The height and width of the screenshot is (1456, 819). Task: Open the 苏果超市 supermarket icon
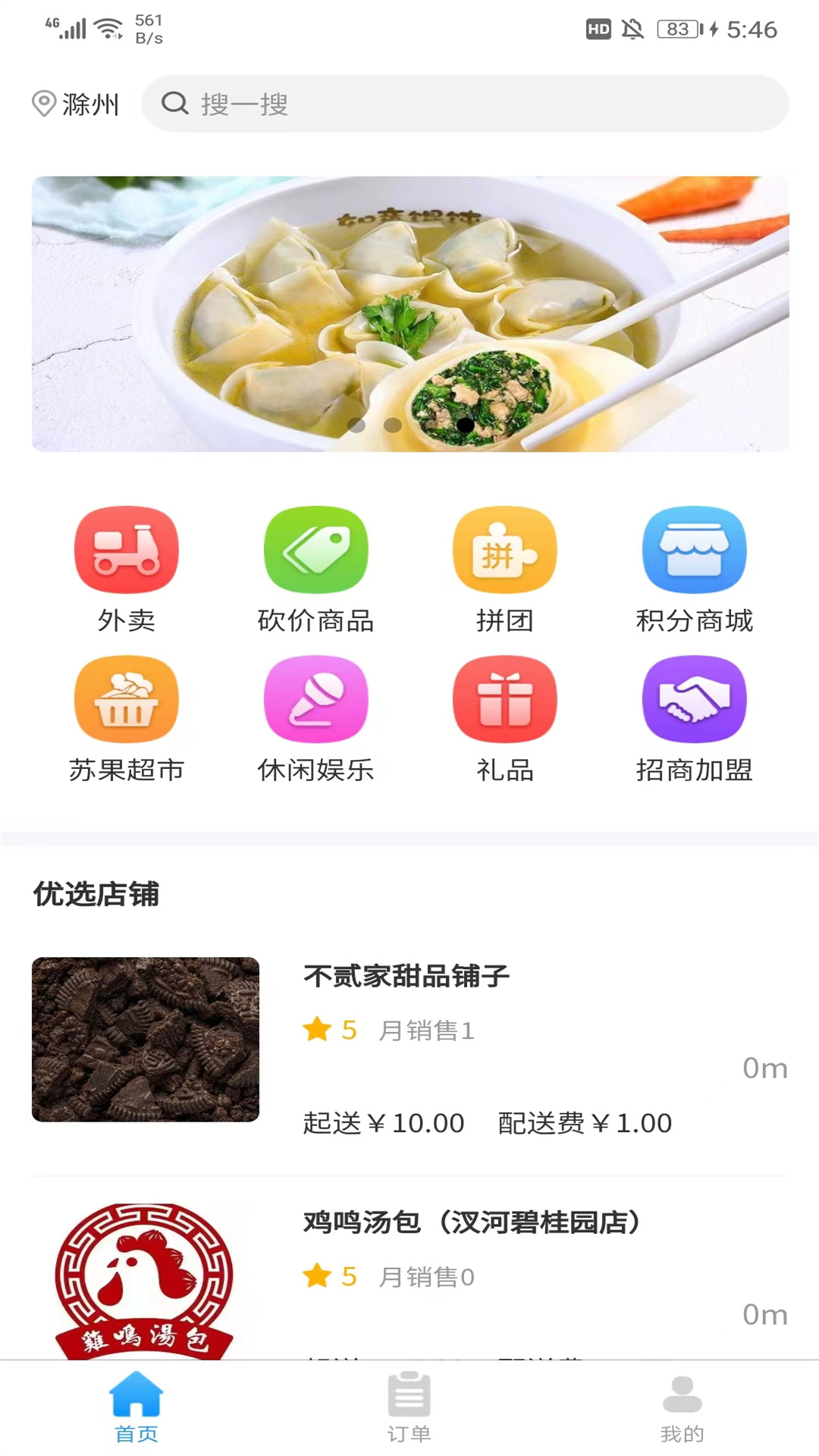[x=126, y=698]
